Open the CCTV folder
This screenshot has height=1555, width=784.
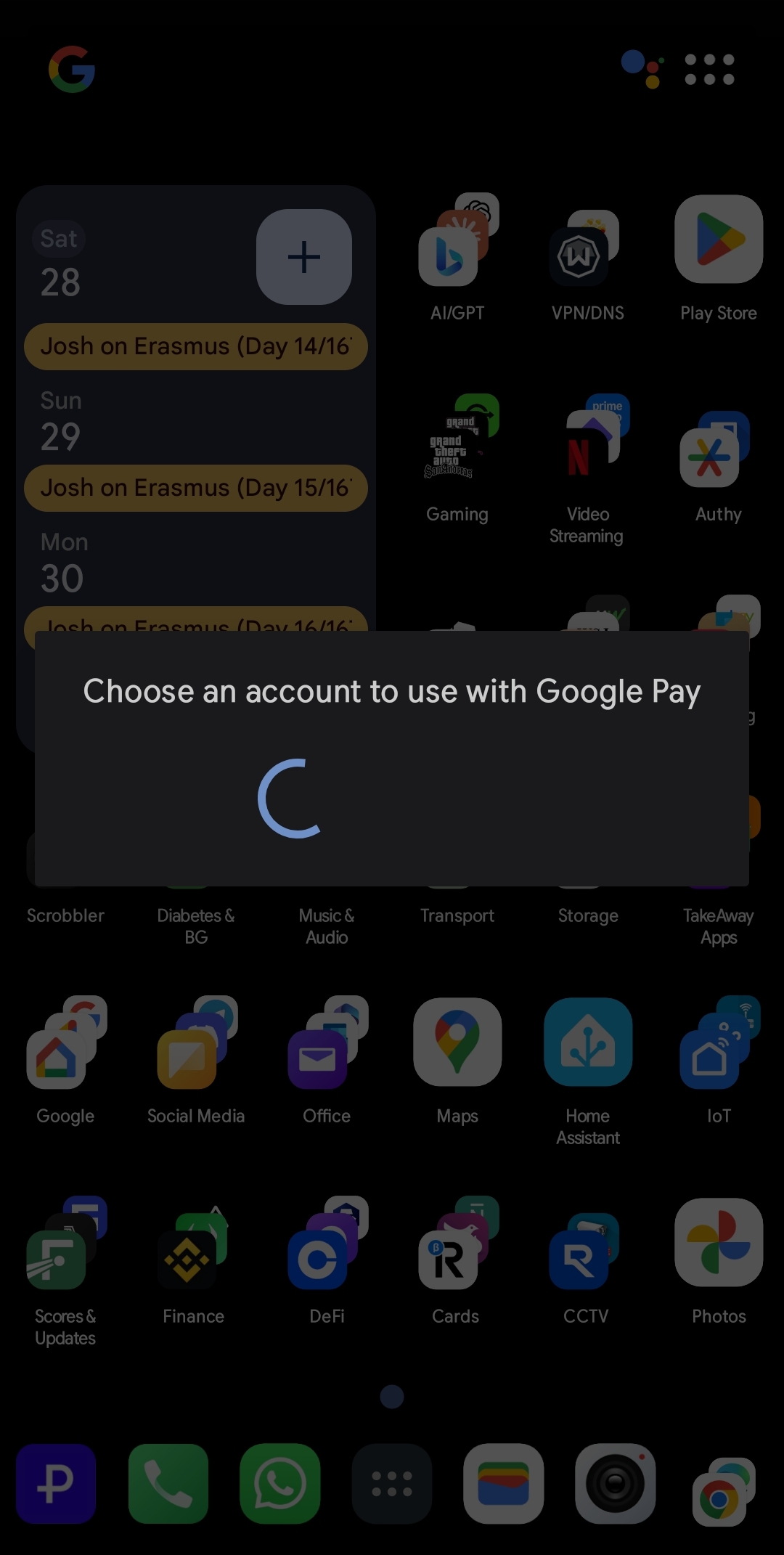pyautogui.click(x=585, y=1250)
